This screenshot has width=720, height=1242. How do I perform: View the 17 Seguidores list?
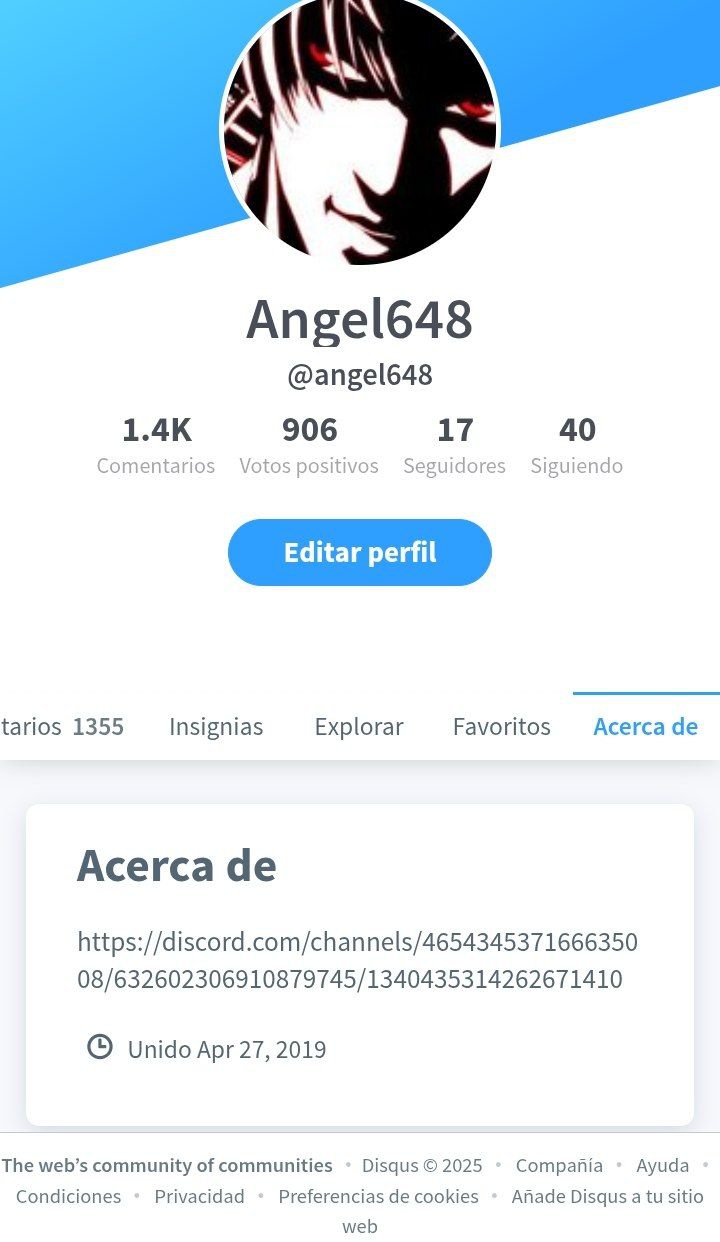pos(454,446)
